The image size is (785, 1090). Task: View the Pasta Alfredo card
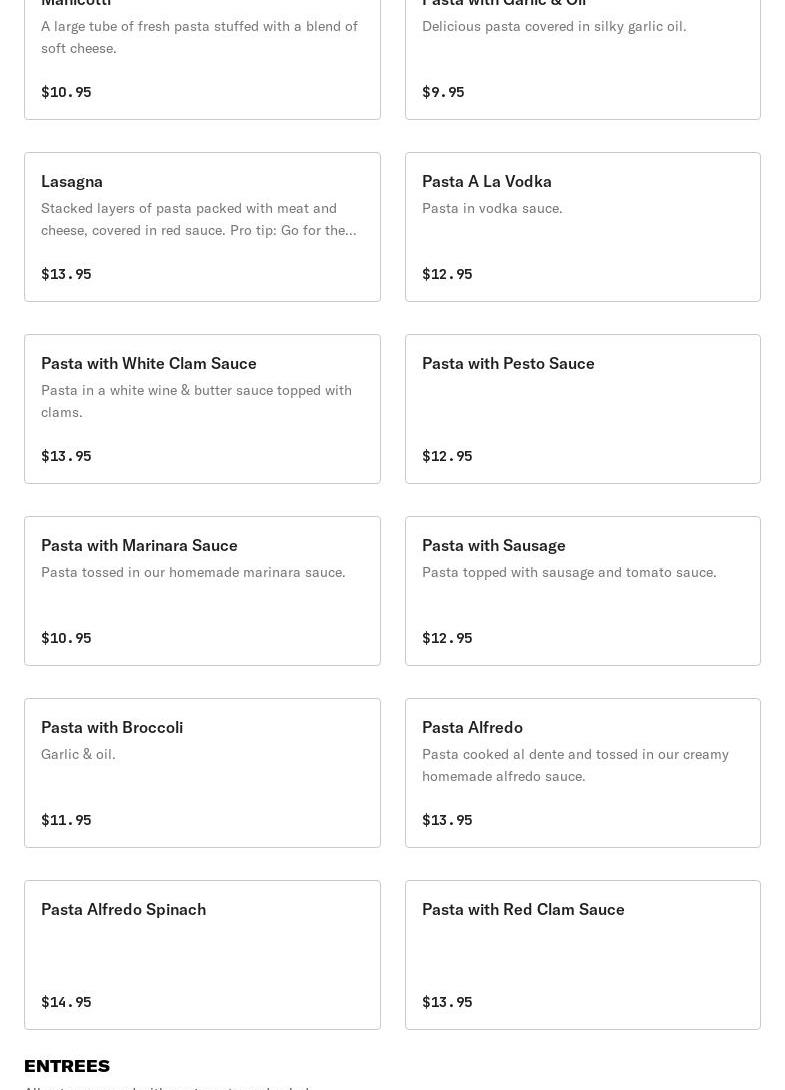[582, 773]
